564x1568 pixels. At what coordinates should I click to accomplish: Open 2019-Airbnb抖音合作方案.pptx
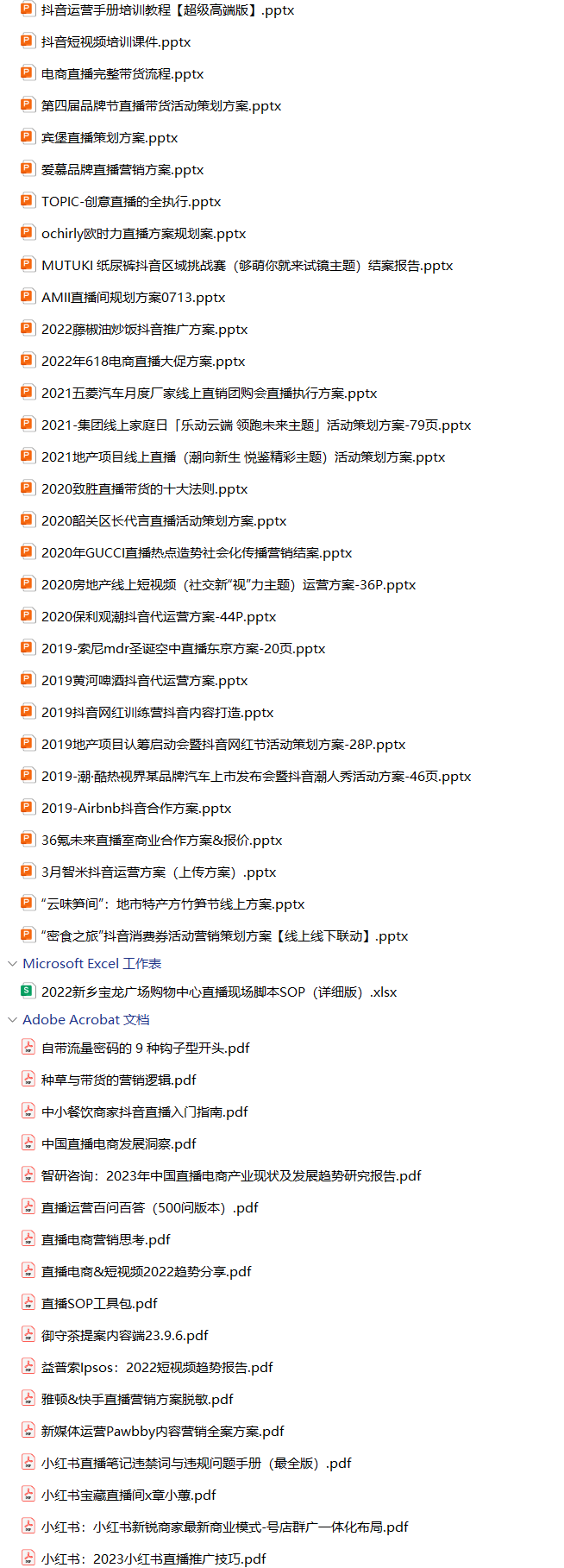click(136, 809)
